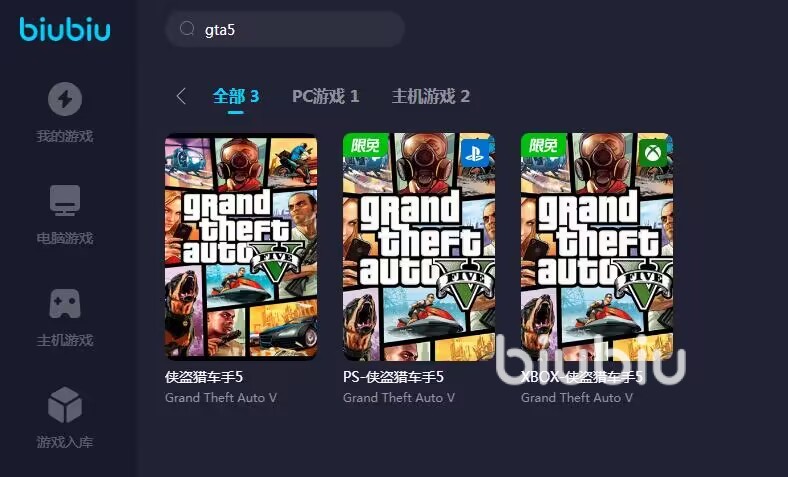This screenshot has height=477, width=788.
Task: Go back using the left chevron
Action: [x=181, y=96]
